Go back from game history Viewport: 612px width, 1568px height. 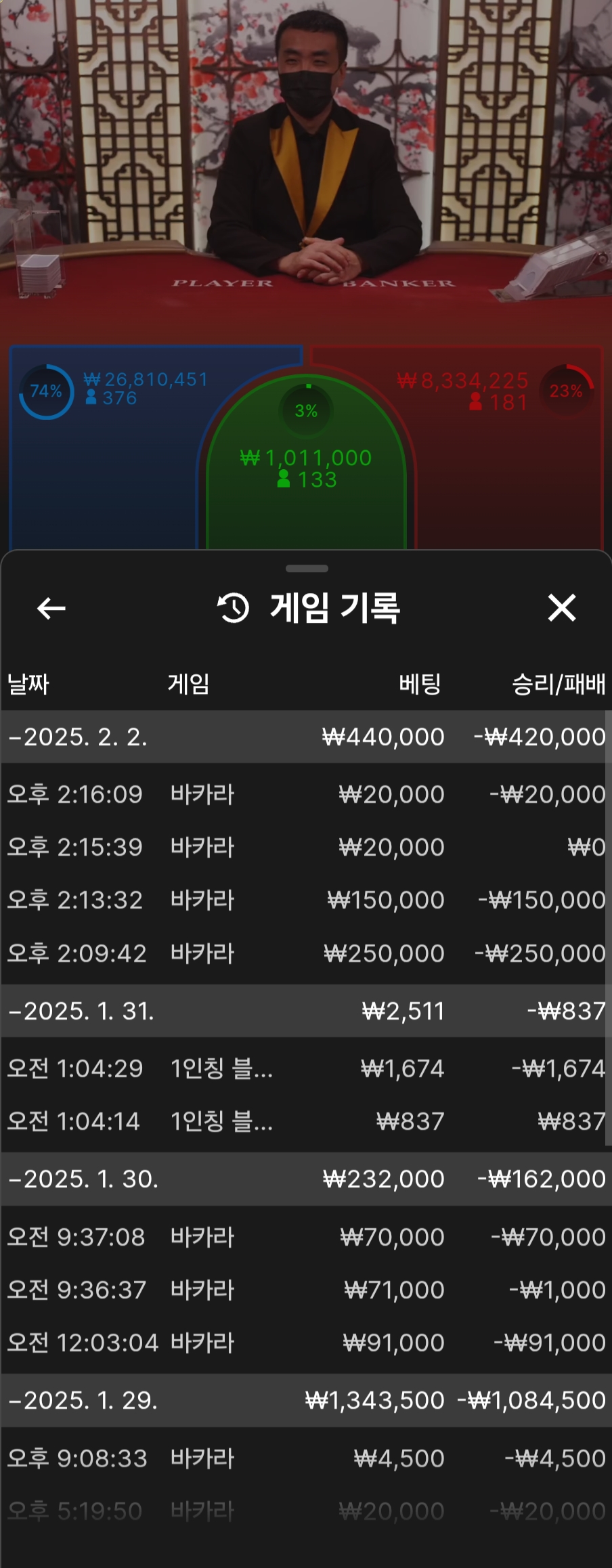click(51, 608)
